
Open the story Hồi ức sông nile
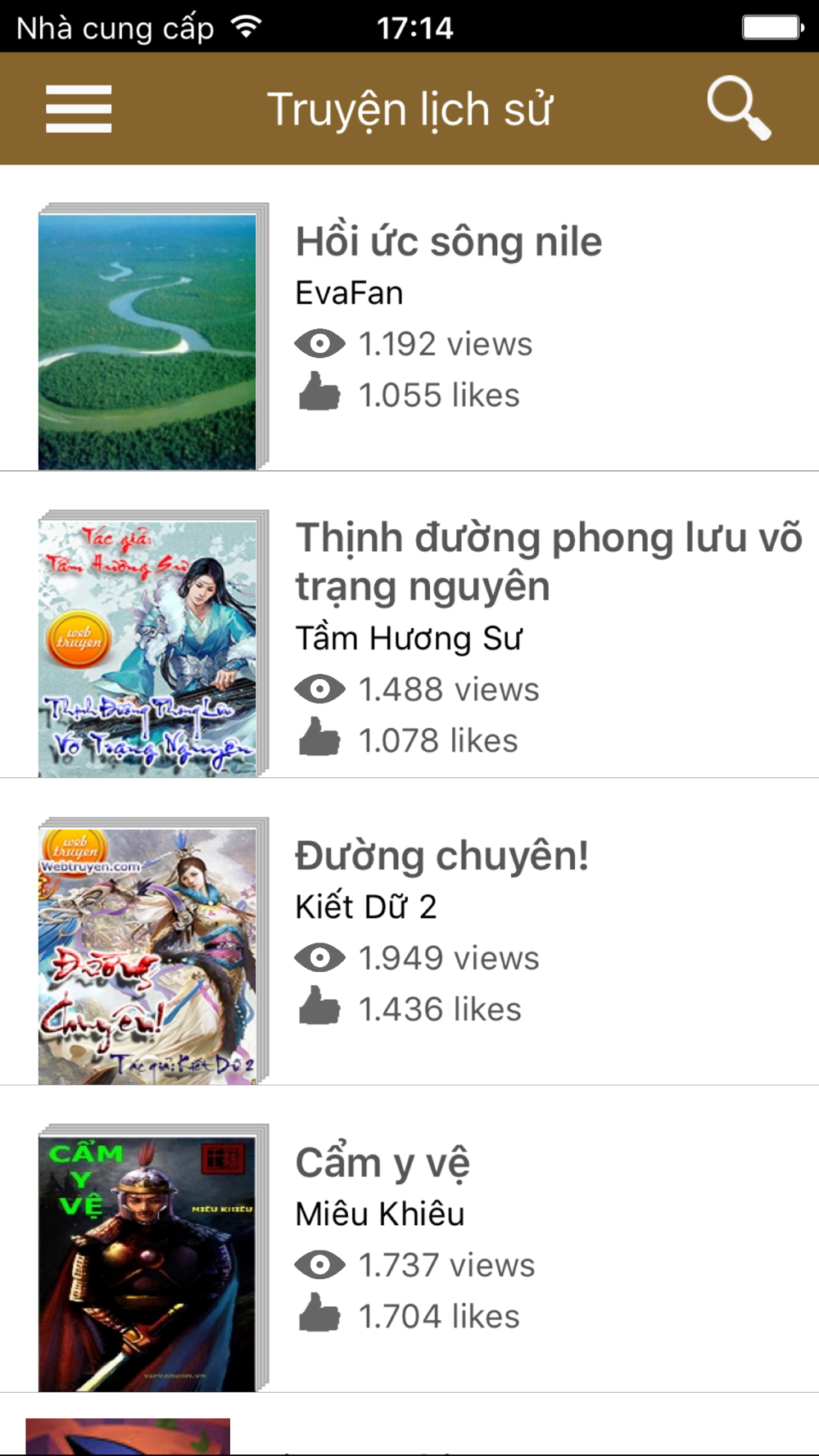(x=409, y=319)
